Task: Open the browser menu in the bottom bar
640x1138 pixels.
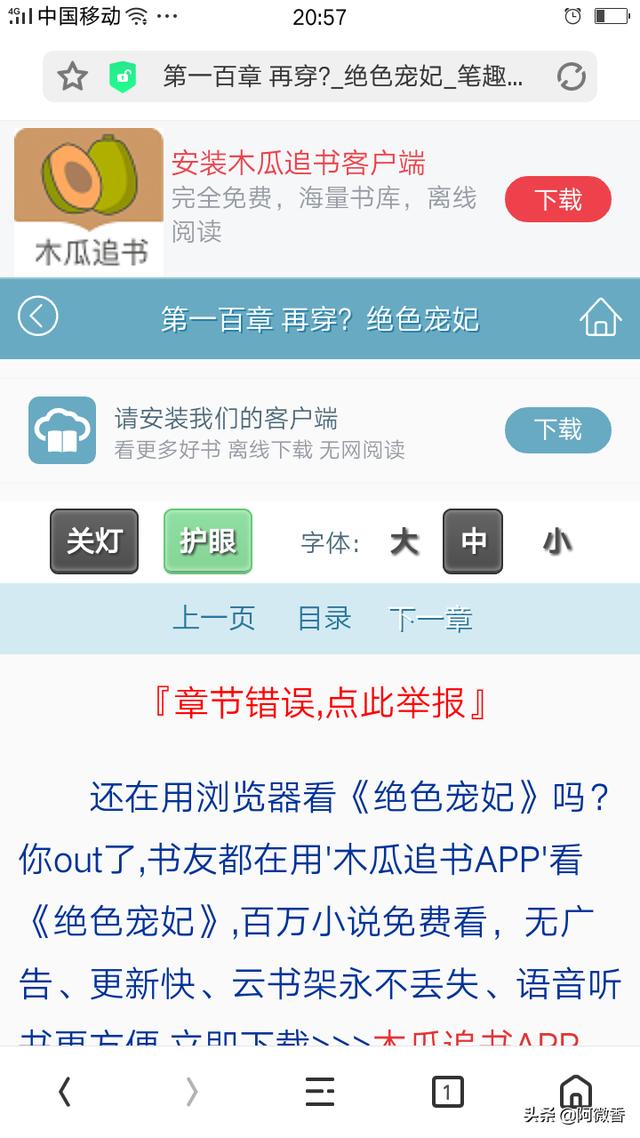Action: point(320,1092)
